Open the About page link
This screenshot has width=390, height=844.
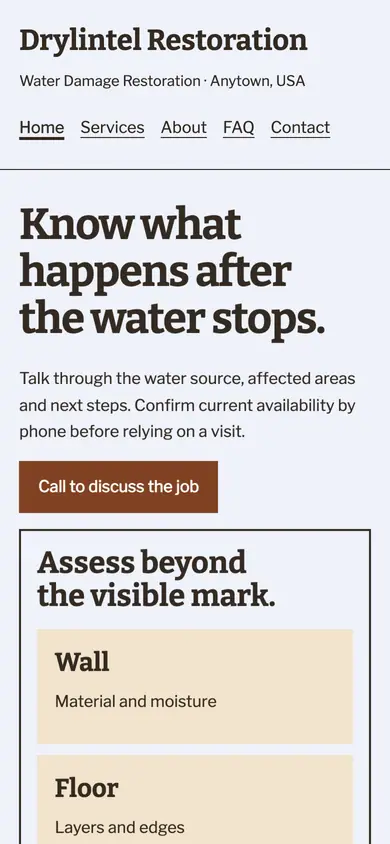click(x=183, y=128)
